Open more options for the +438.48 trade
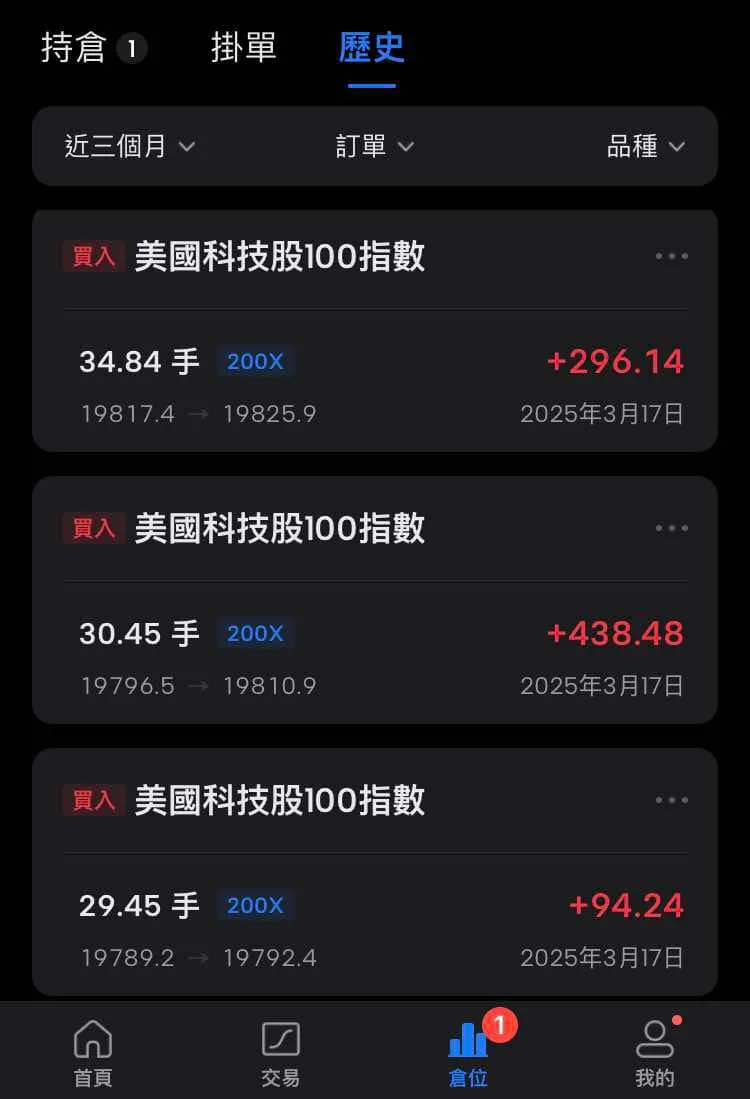The image size is (750, 1099). pyautogui.click(x=671, y=528)
